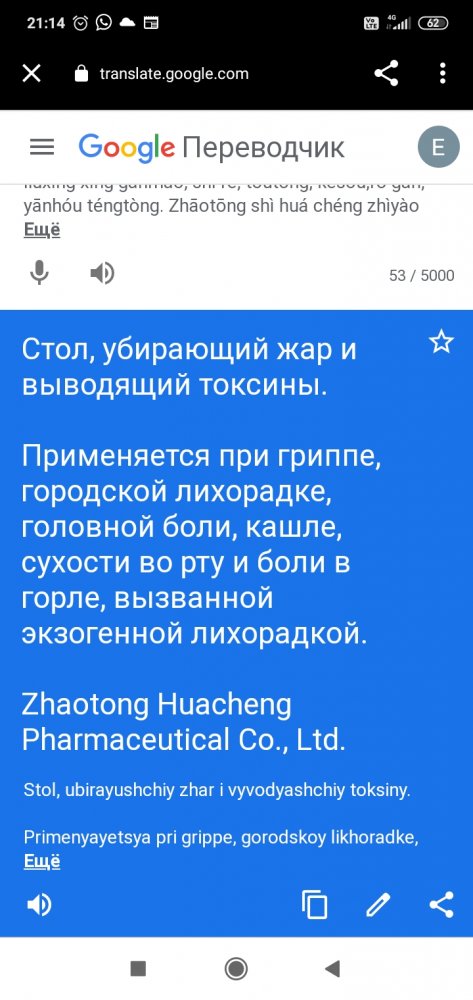The image size is (473, 1000).
Task: Tap the system back triangle
Action: pyautogui.click(x=332, y=969)
